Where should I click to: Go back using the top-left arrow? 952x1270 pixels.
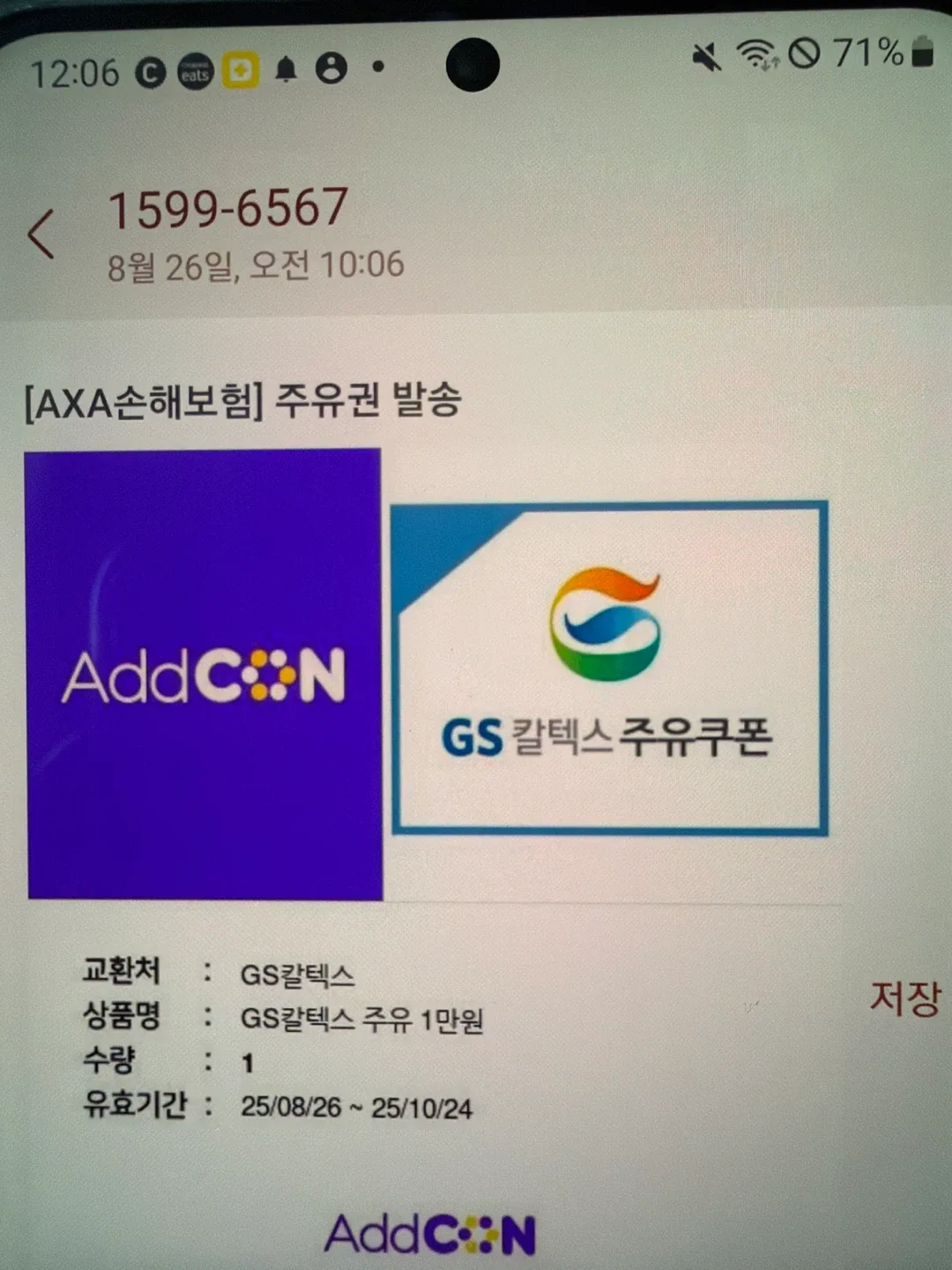coord(41,234)
